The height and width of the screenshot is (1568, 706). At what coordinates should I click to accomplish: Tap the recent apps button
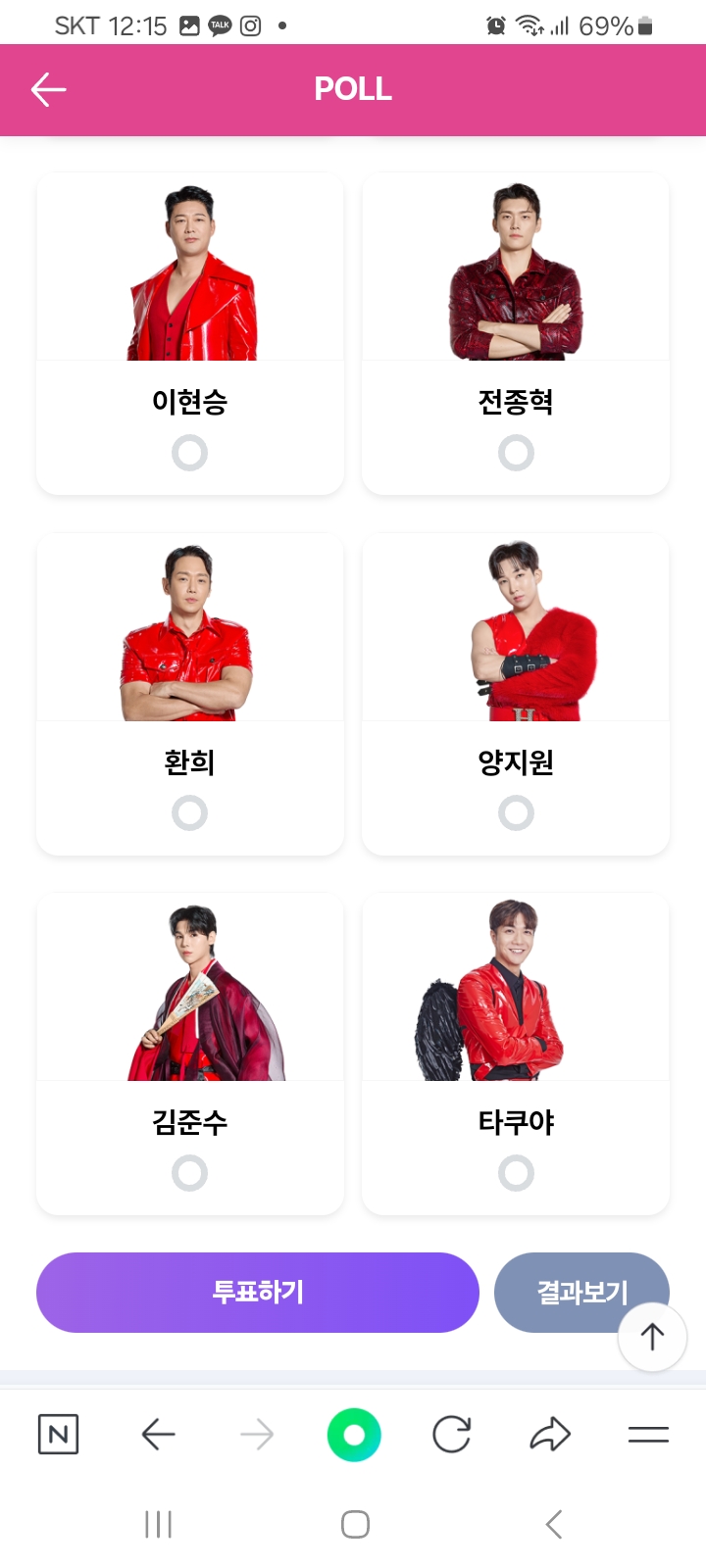[158, 1524]
